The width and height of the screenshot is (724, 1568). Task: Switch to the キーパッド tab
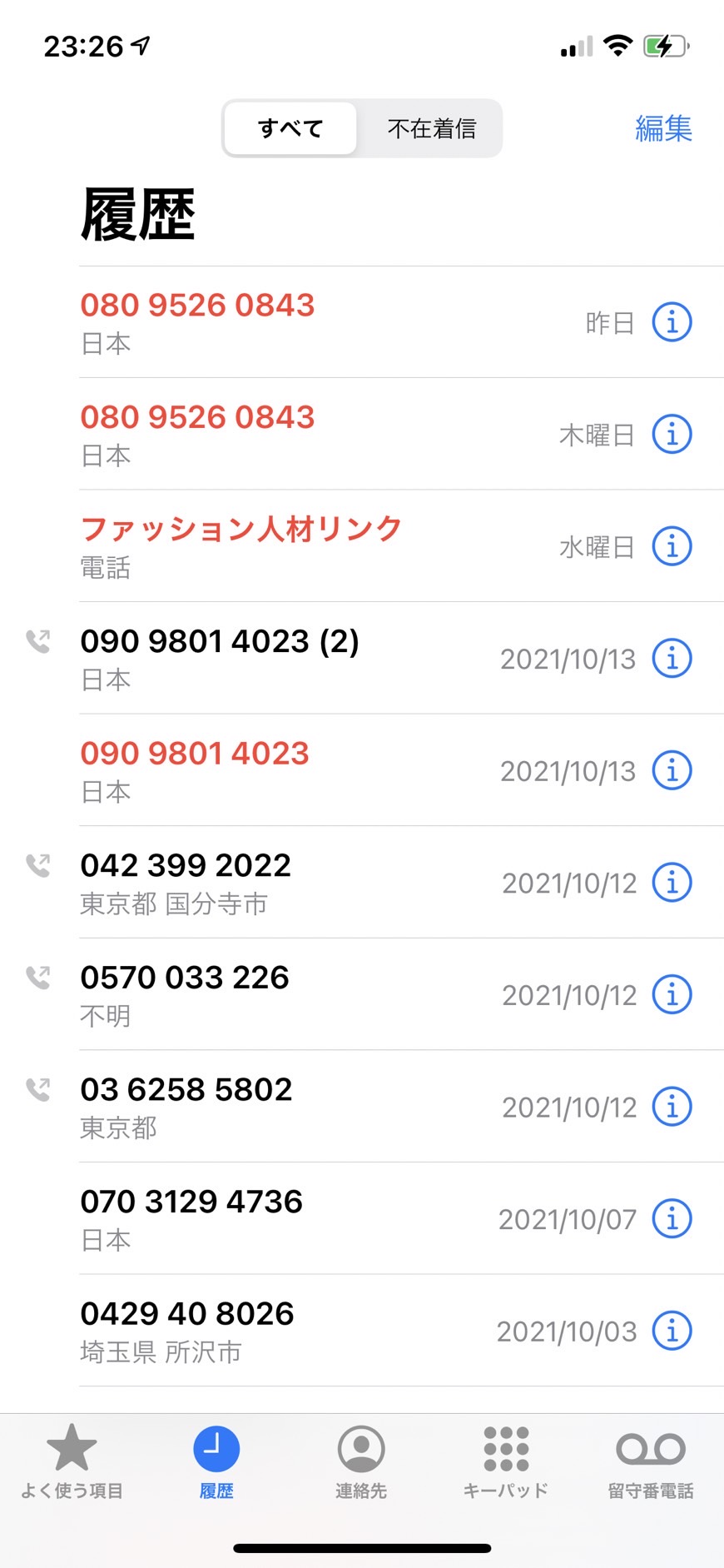pos(506,1461)
